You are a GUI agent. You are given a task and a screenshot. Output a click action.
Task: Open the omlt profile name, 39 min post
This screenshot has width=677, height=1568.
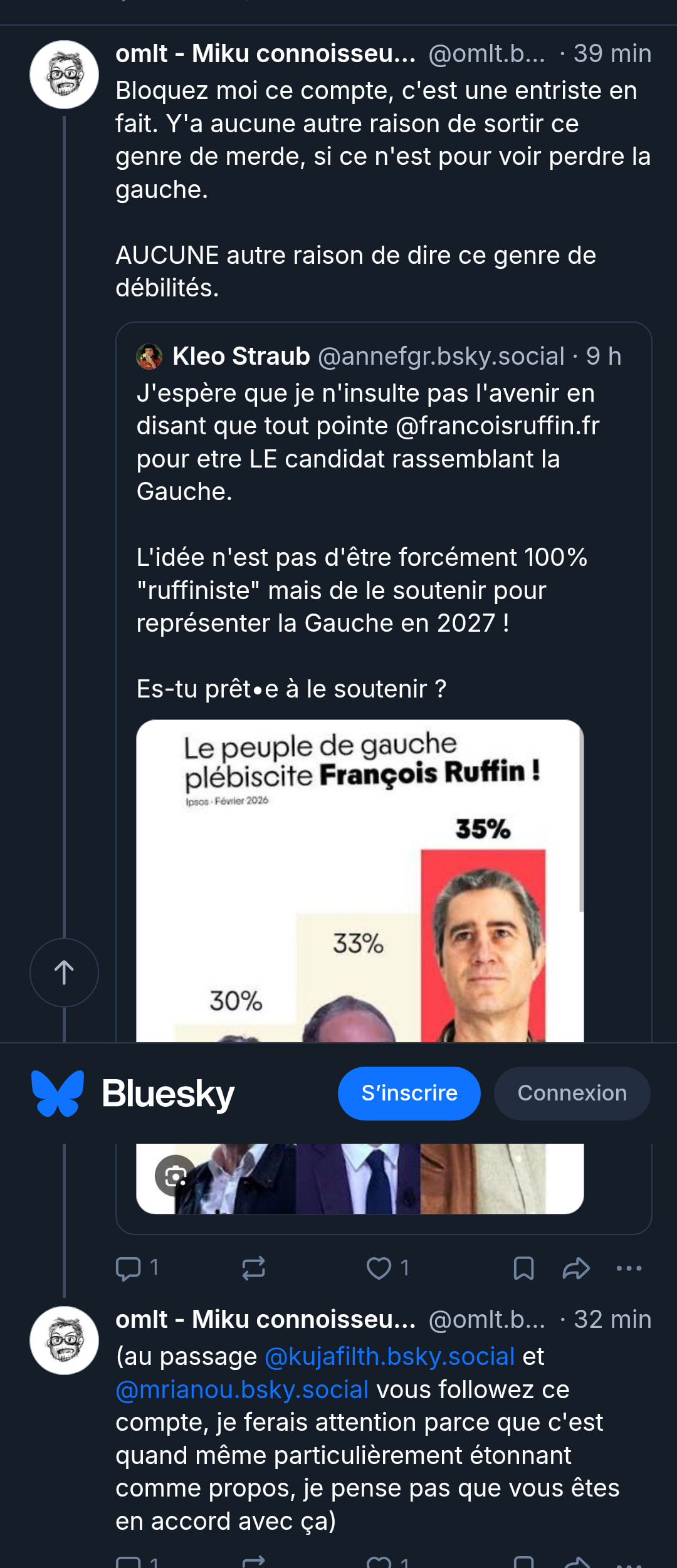tap(265, 54)
